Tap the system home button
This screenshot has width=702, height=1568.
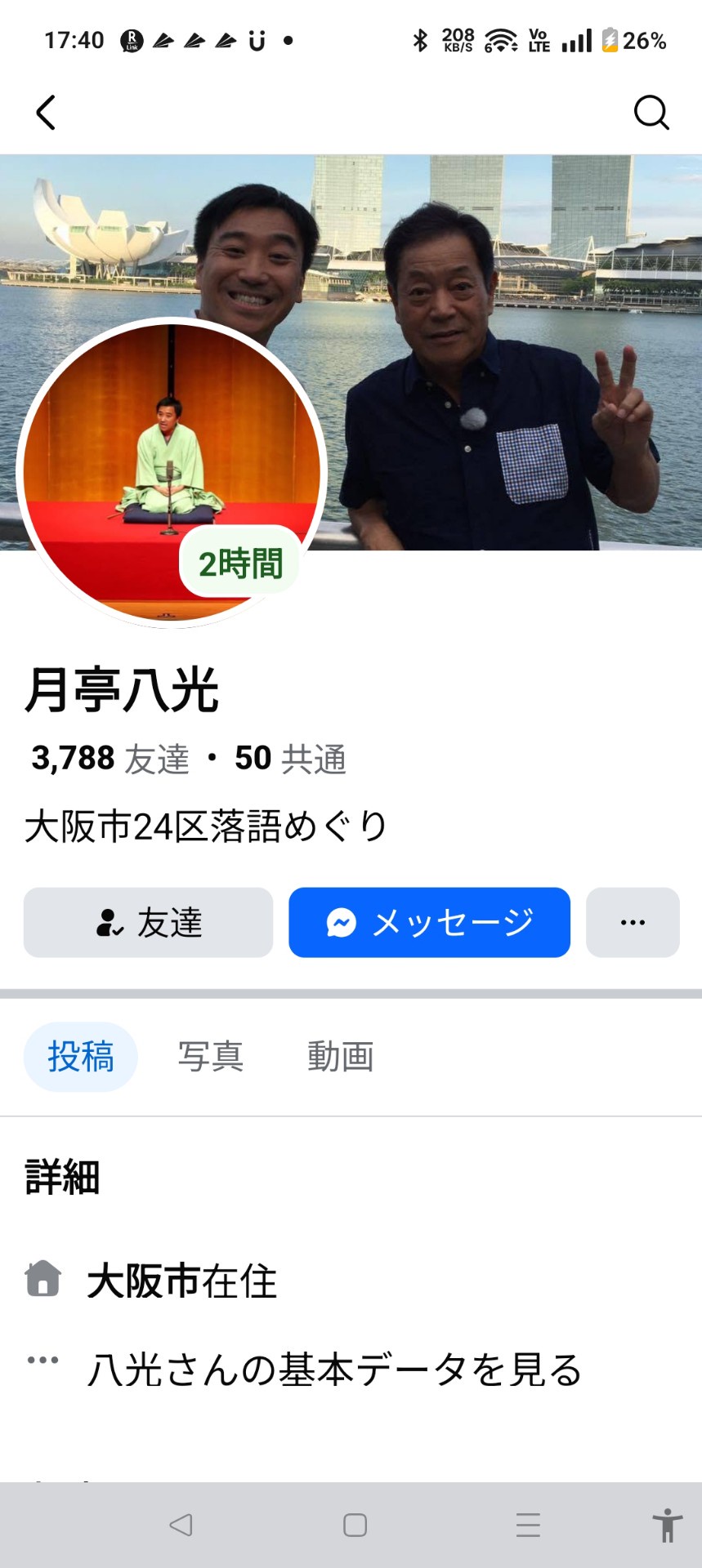(x=355, y=1525)
